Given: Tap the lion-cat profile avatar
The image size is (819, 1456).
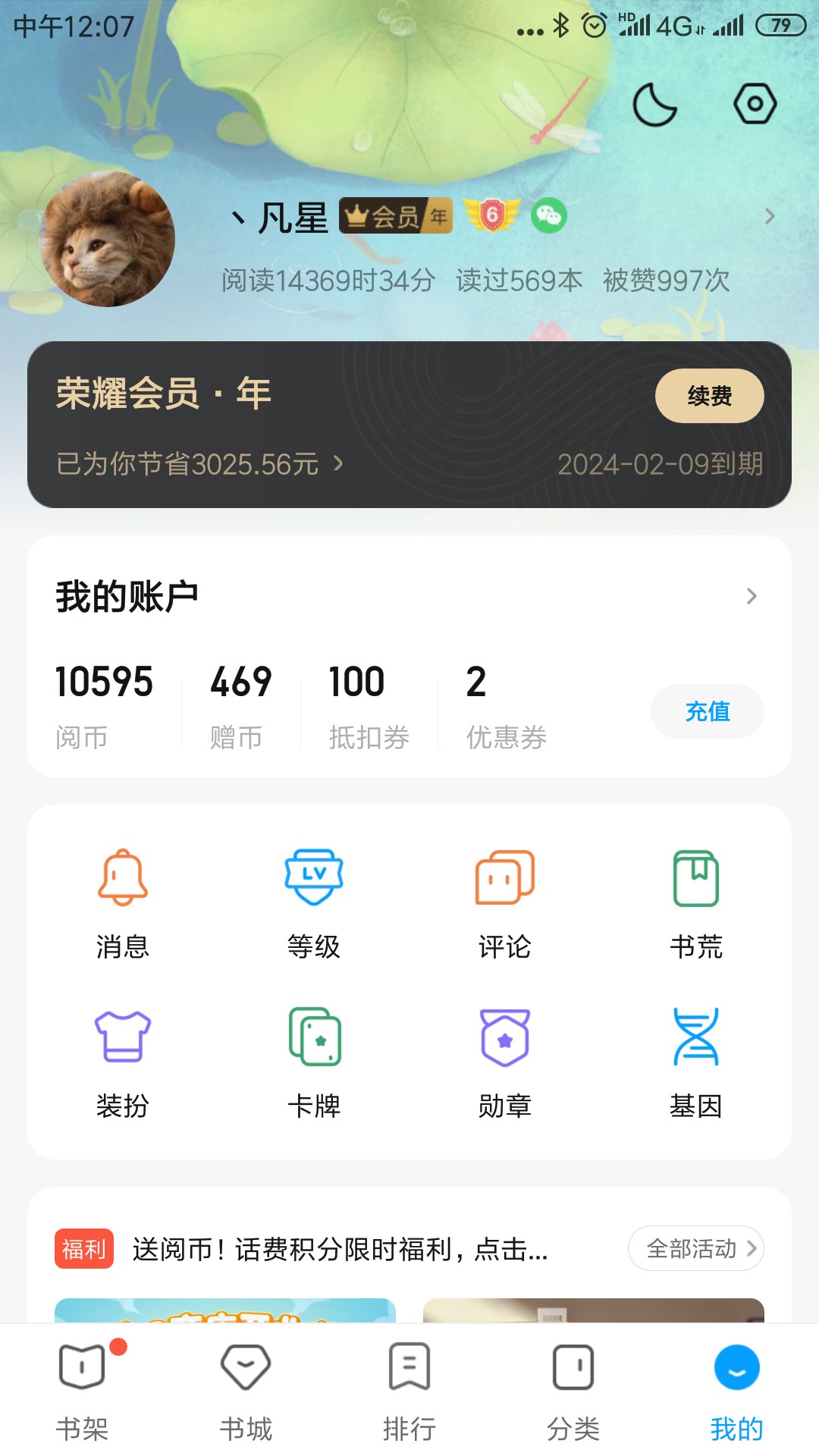Looking at the screenshot, I should [x=108, y=240].
